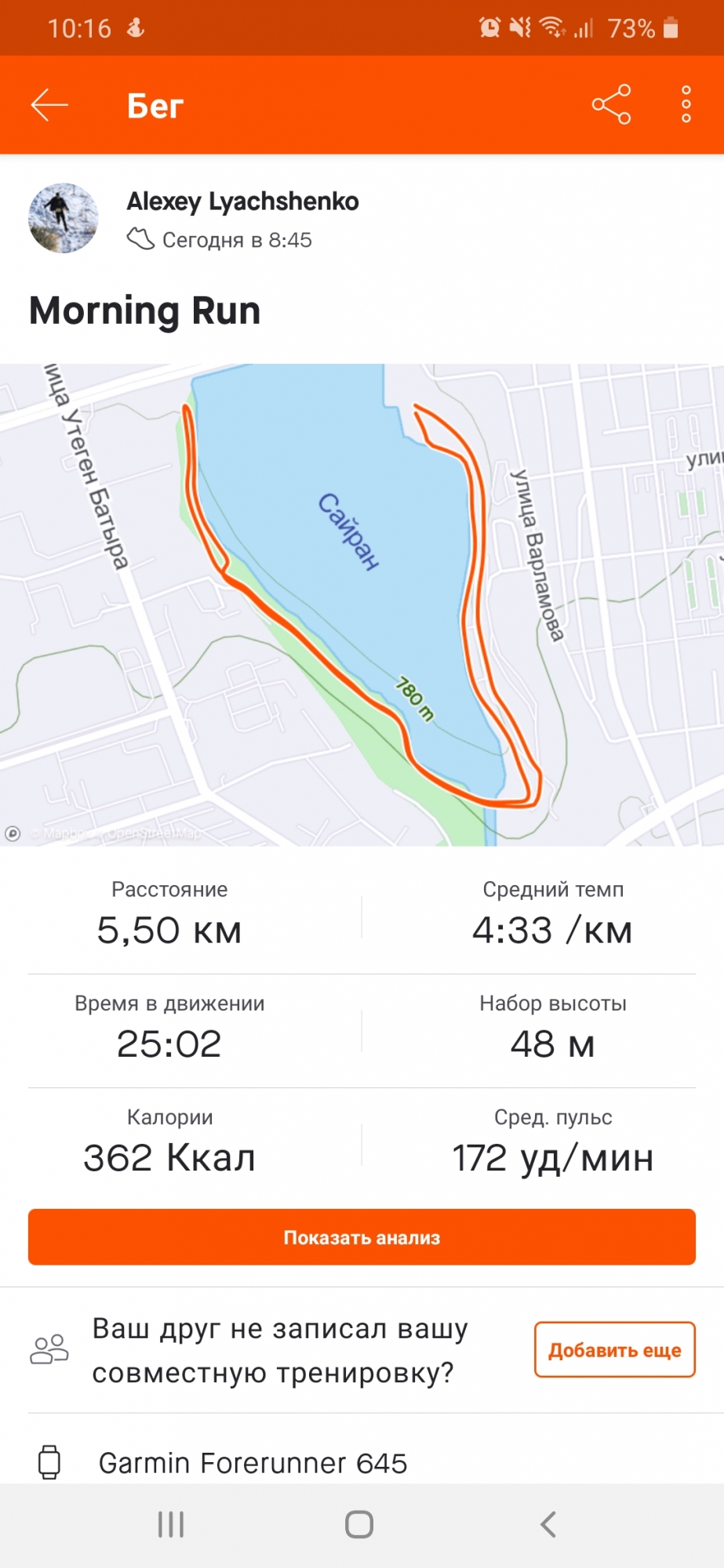Open the Sairan route map
This screenshot has width=724, height=1568.
pos(362,604)
